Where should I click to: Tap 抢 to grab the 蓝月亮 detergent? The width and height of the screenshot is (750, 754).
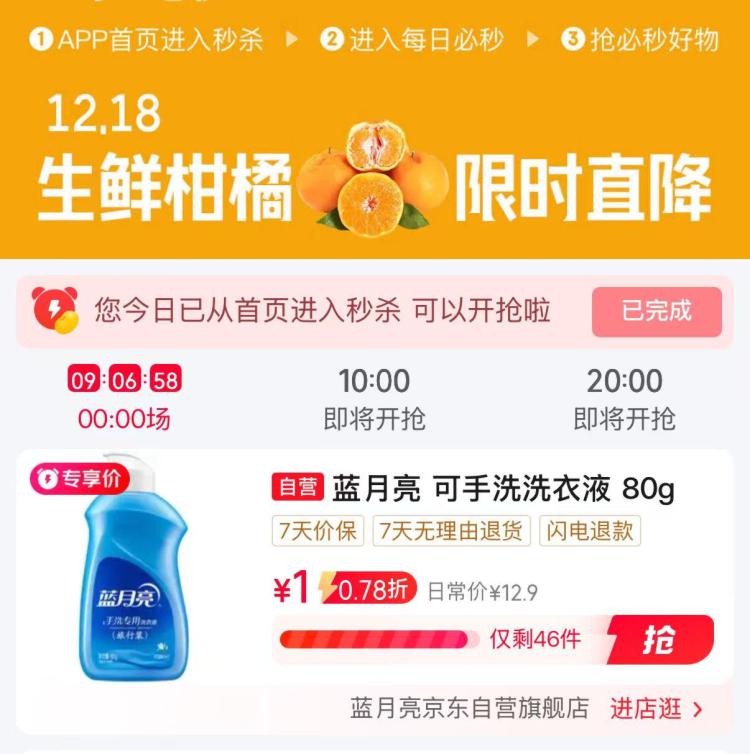pos(659,639)
